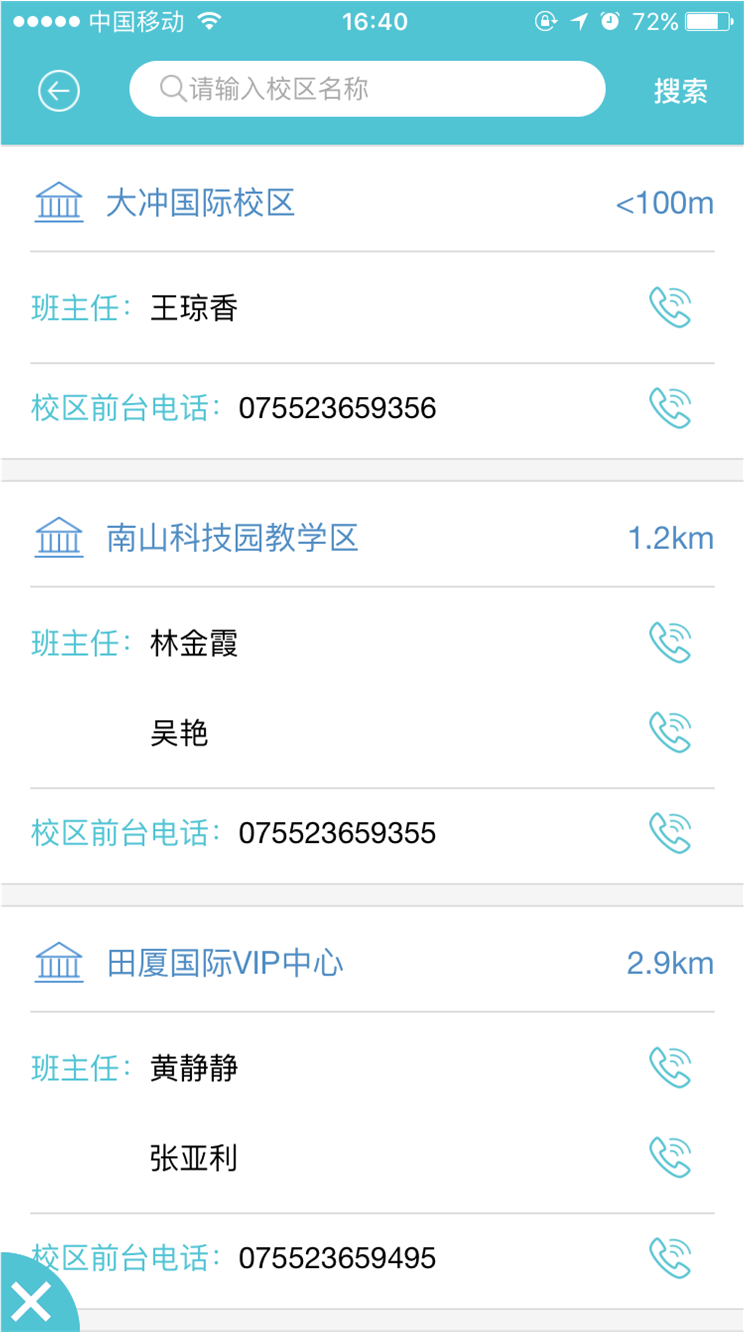Call head teacher 吴艳
Screen dimensions: 745x1333
(x=670, y=733)
